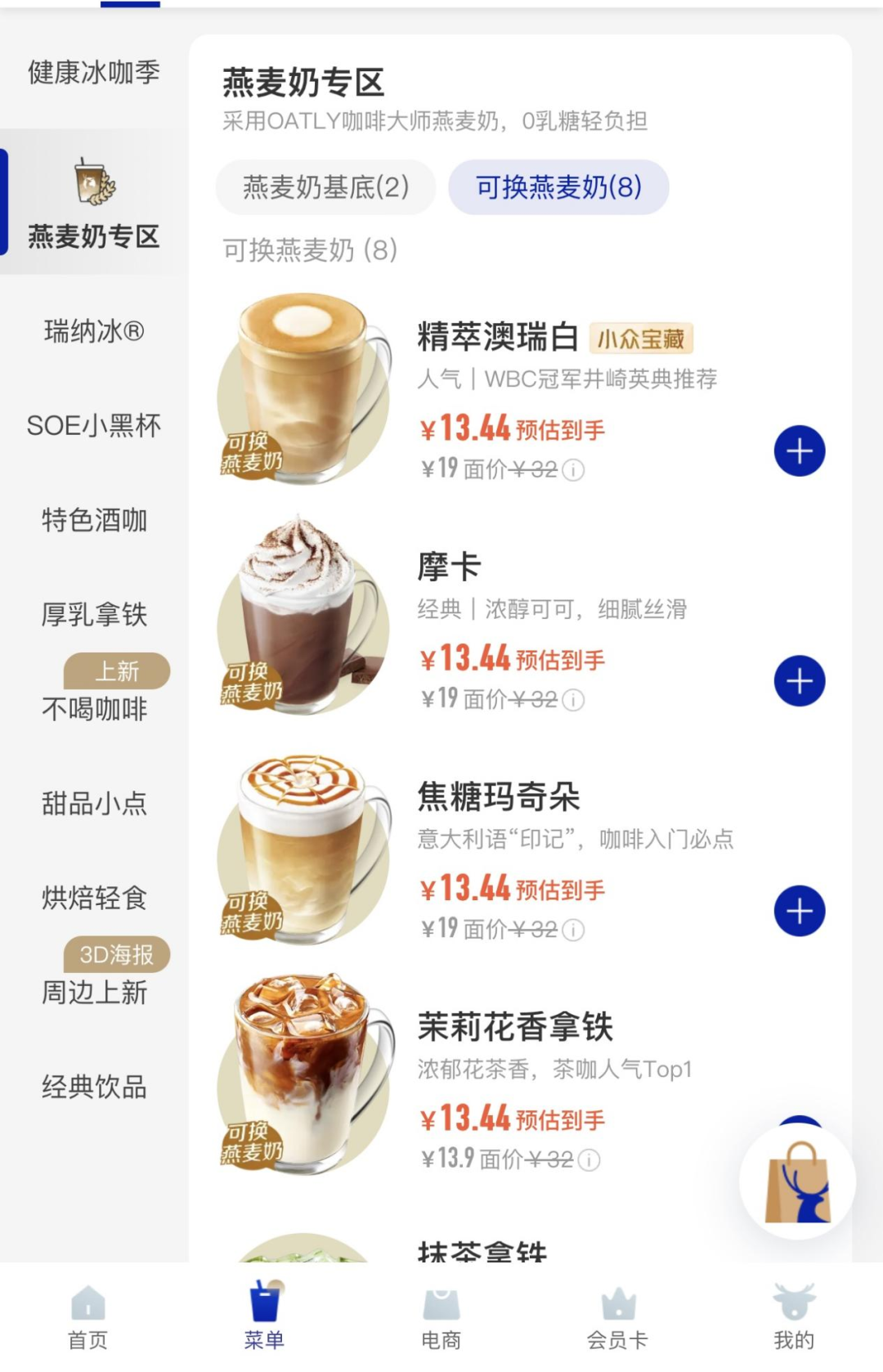The height and width of the screenshot is (1372, 883).
Task: Go to SOE小黑杯 category
Action: [94, 426]
